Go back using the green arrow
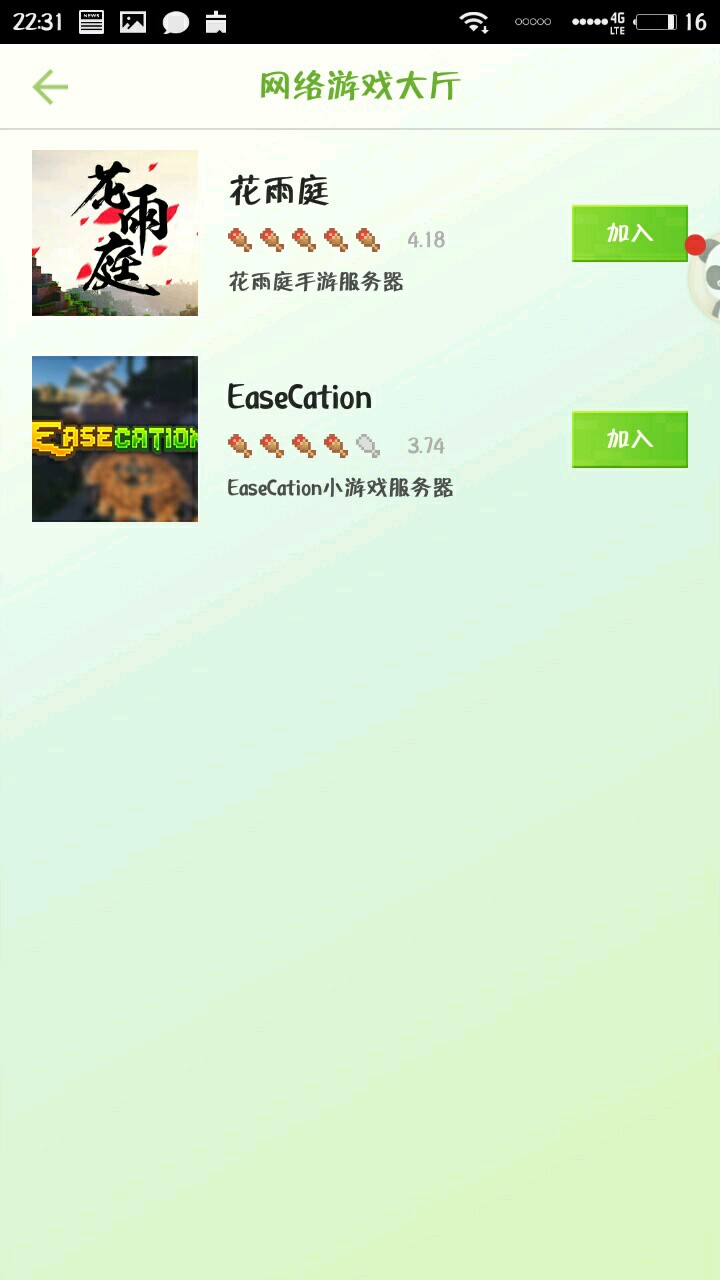Image resolution: width=720 pixels, height=1280 pixels. click(50, 87)
